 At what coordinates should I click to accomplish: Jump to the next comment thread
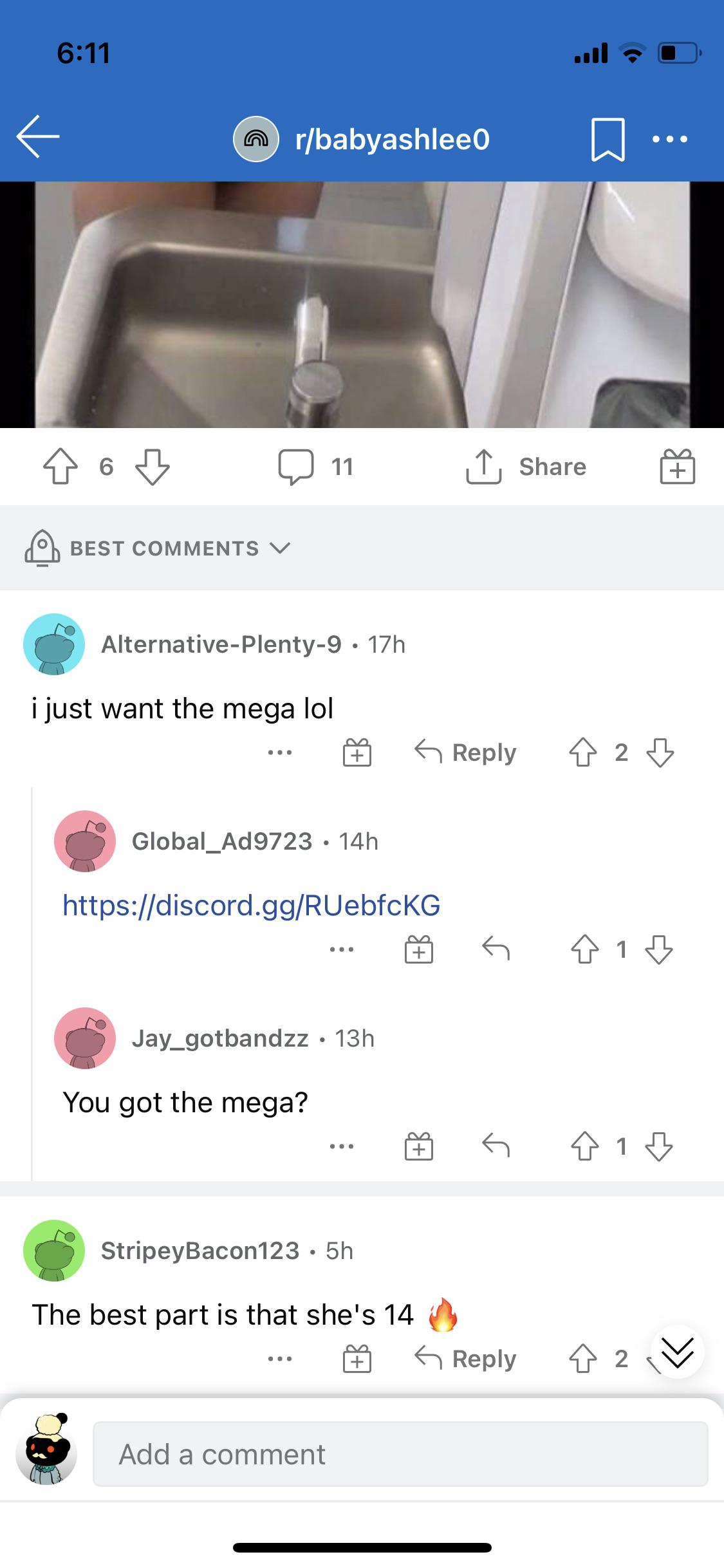pos(677,1351)
